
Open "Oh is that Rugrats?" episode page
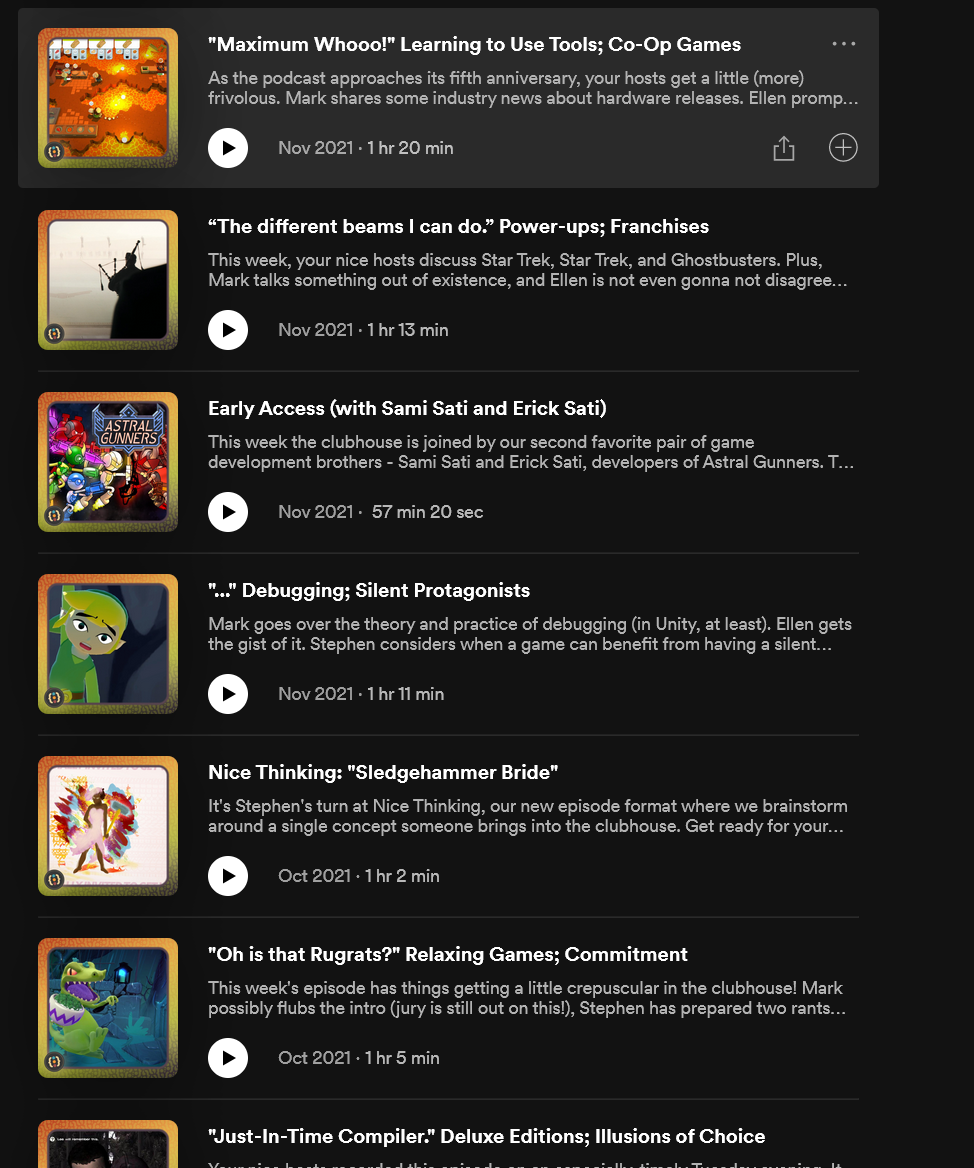(447, 954)
